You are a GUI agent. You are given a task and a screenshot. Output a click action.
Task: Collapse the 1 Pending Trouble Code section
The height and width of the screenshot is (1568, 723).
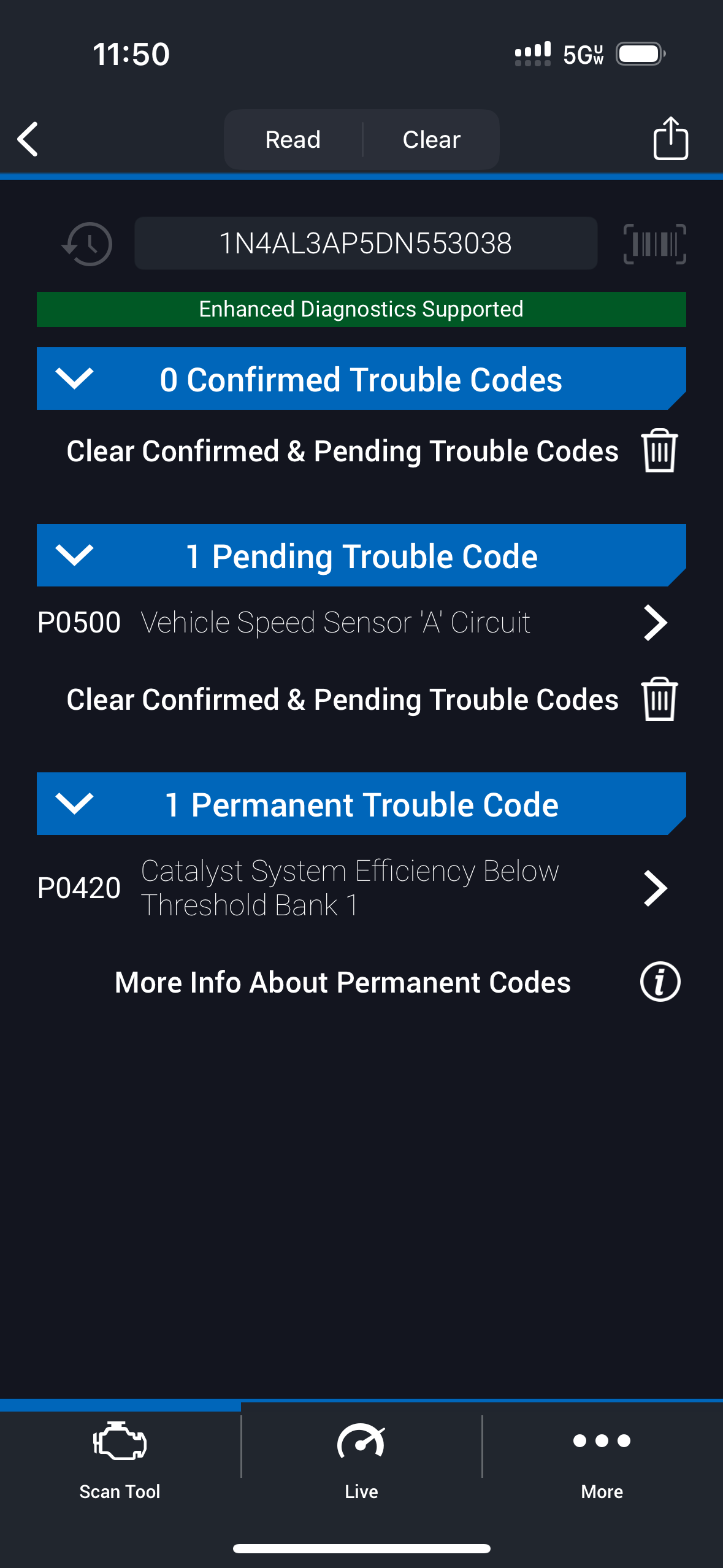[x=74, y=555]
